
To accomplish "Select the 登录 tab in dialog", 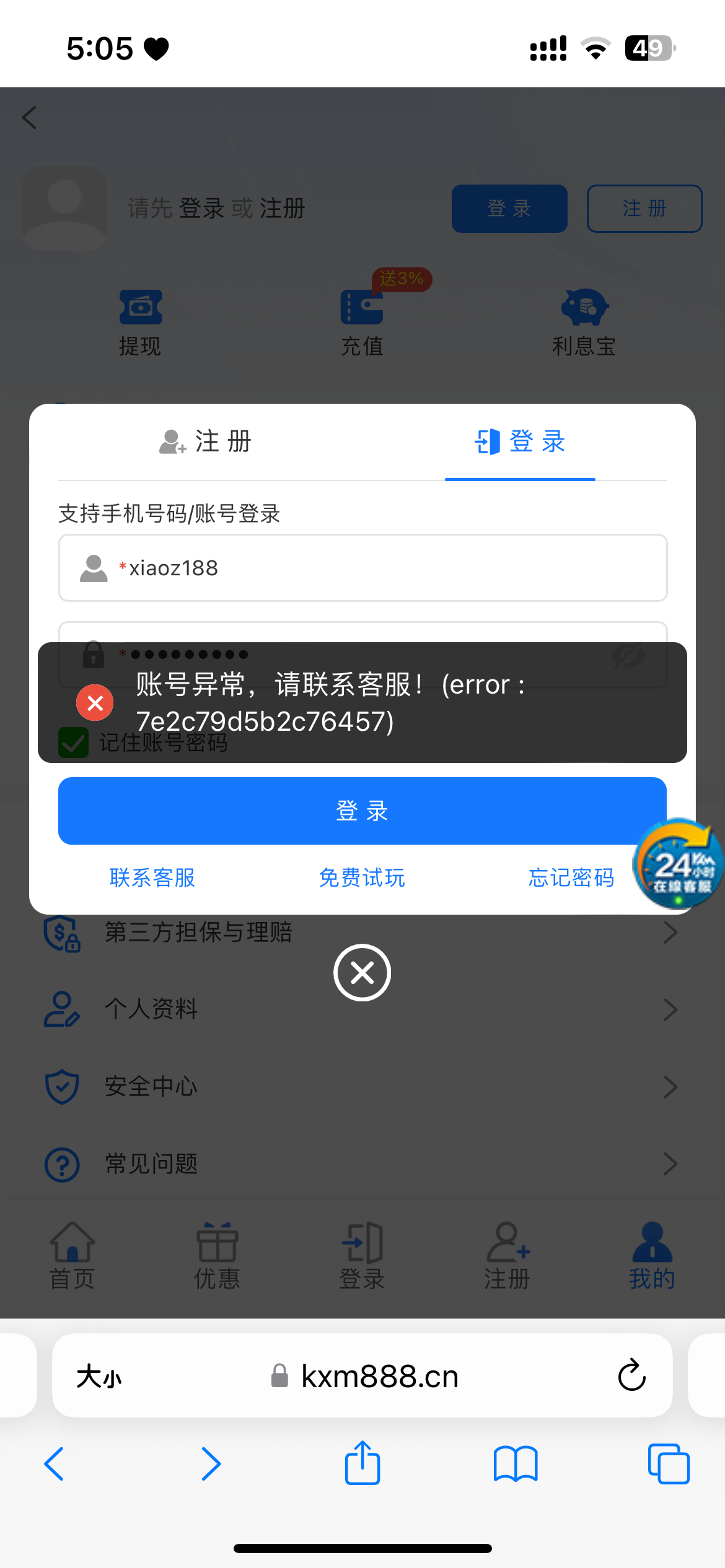I will coord(520,442).
